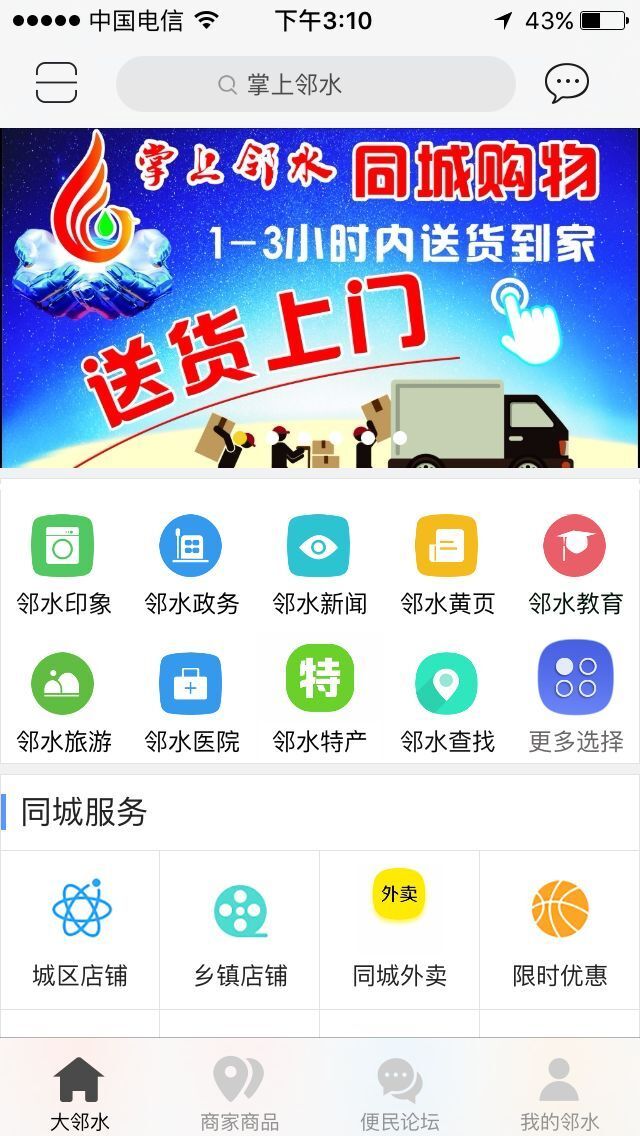Image resolution: width=640 pixels, height=1136 pixels.
Task: Open the 同城购物 delivery banner
Action: pyautogui.click(x=320, y=297)
